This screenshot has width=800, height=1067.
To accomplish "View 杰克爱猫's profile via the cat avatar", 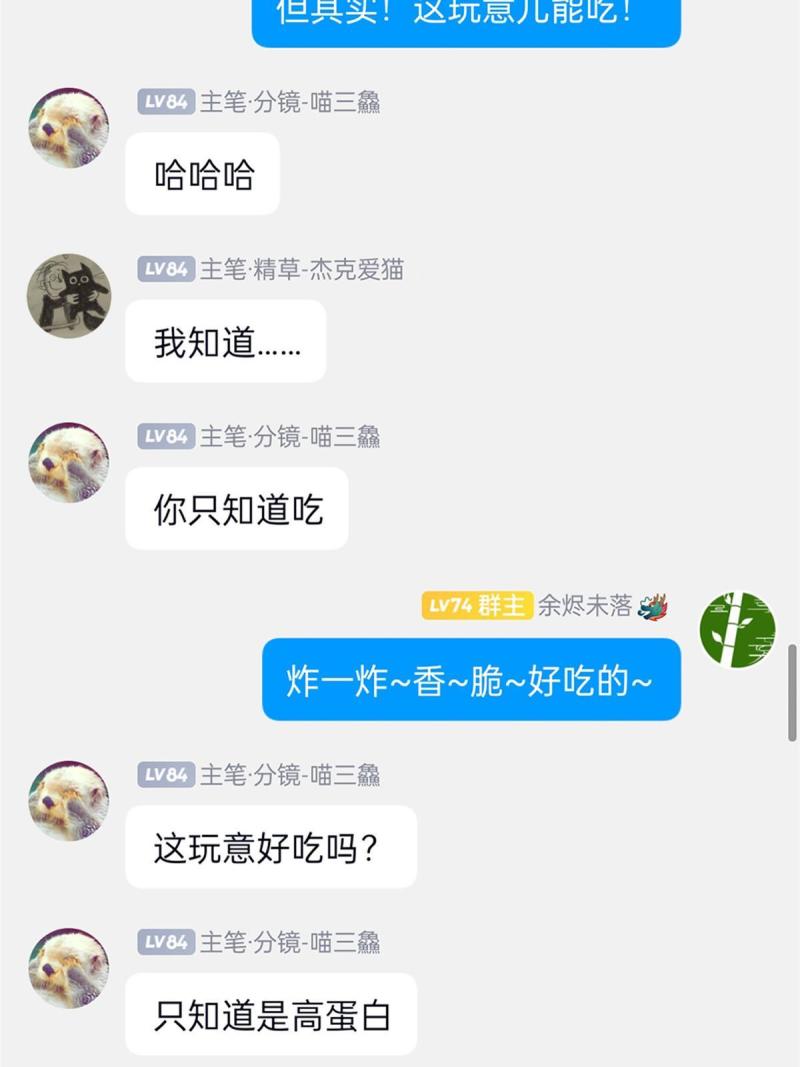I will (x=69, y=295).
